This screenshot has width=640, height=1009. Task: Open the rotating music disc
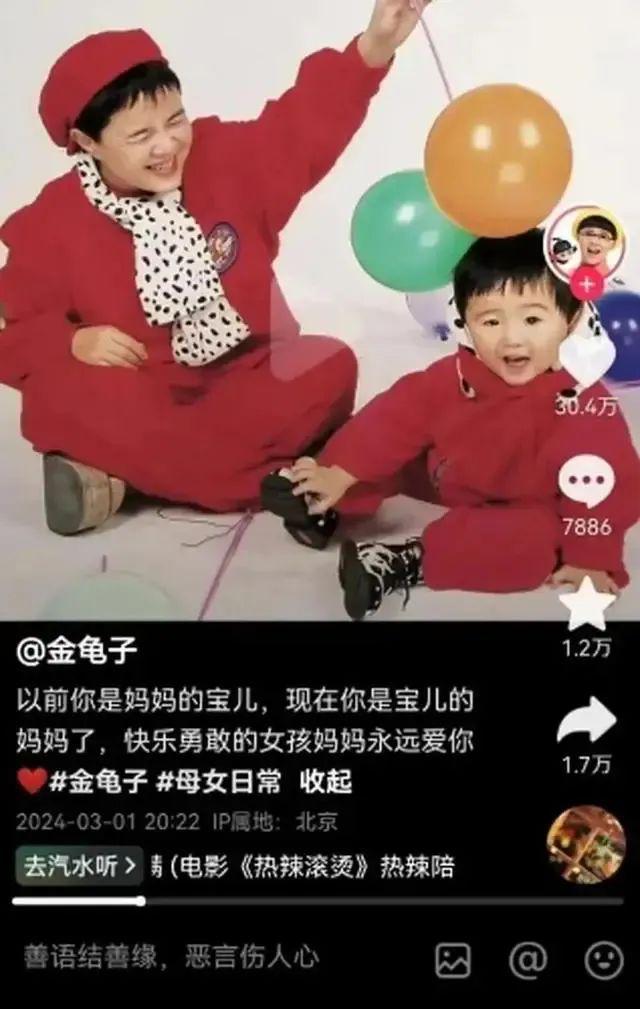coord(586,844)
